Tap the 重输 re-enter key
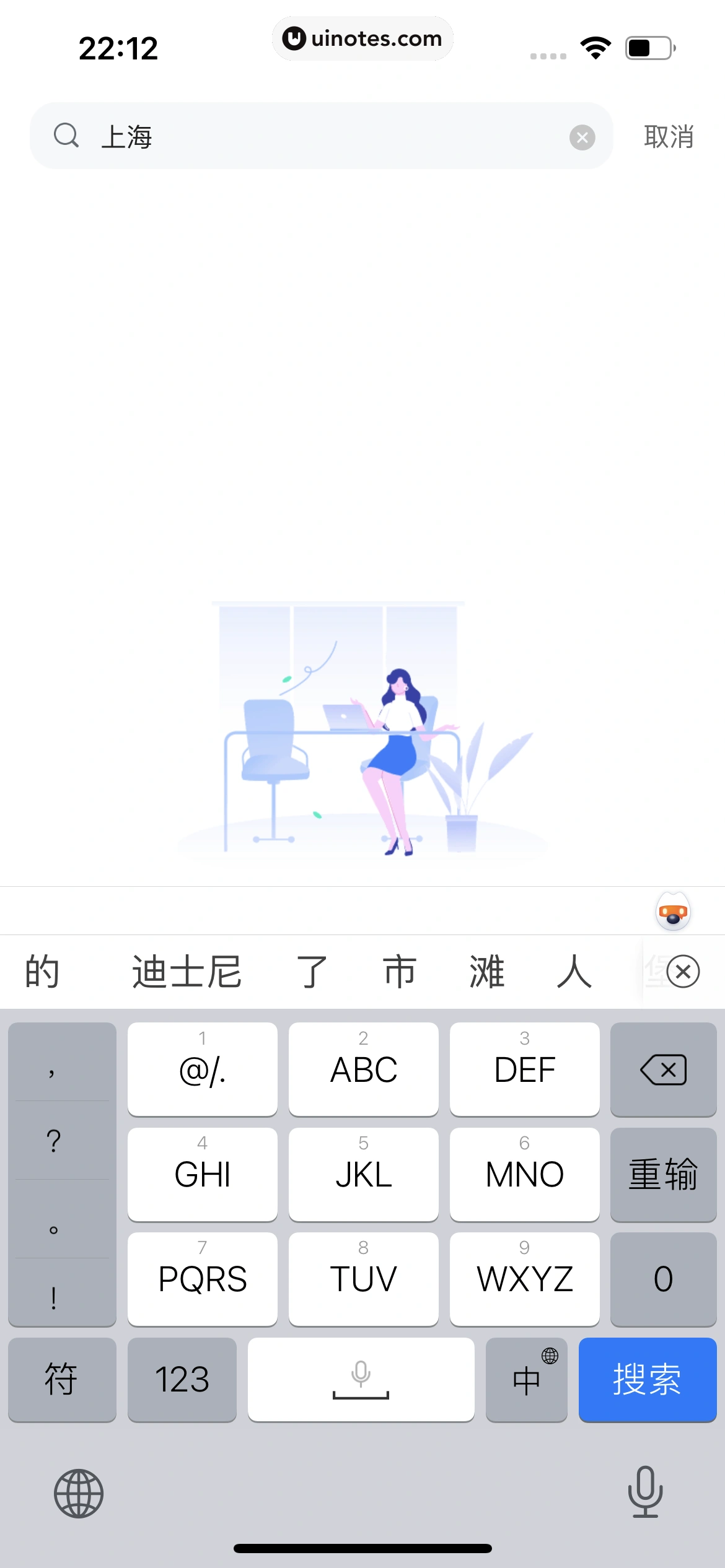The image size is (725, 1568). click(x=663, y=1174)
